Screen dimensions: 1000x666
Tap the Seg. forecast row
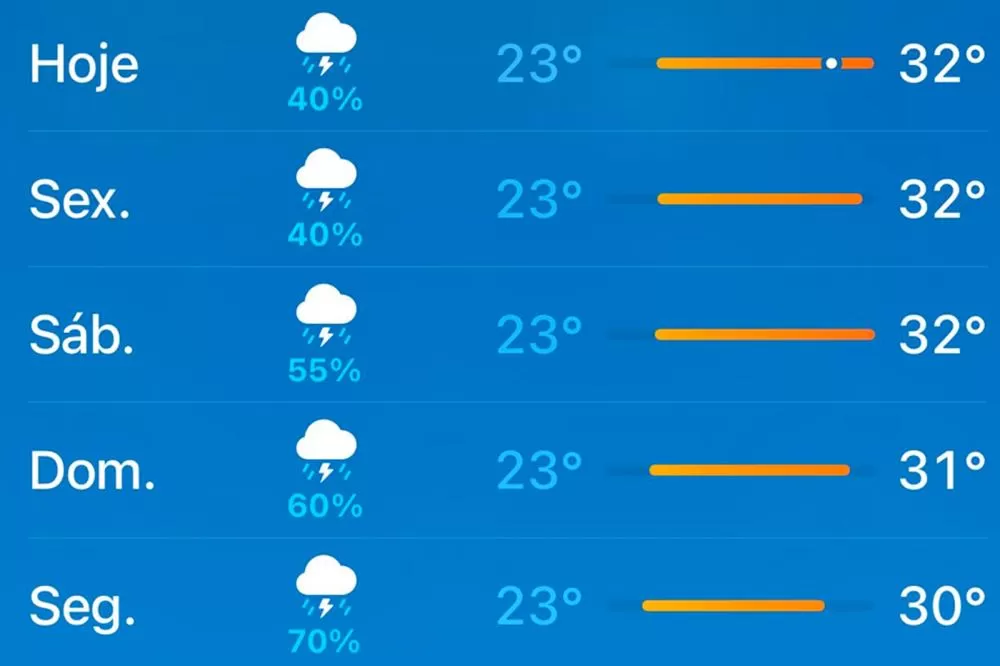click(82, 604)
